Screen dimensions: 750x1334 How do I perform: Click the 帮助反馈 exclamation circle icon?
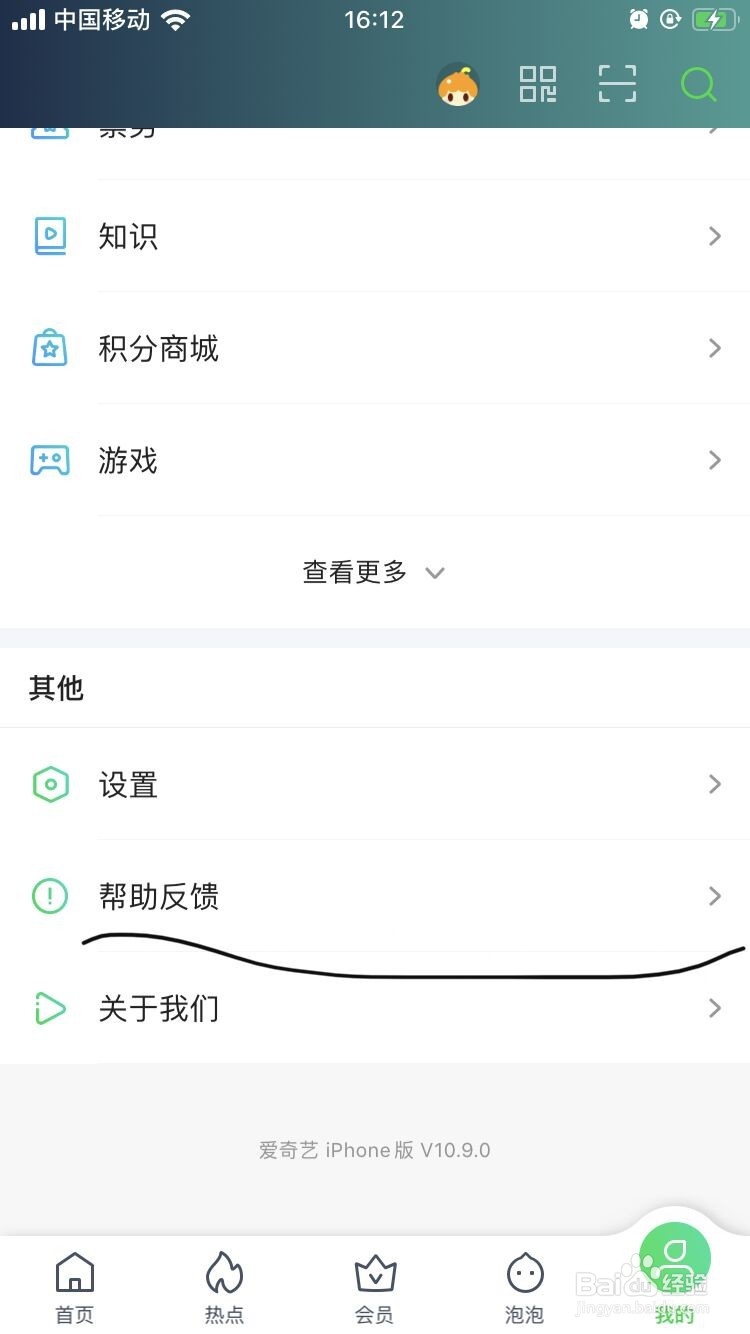(x=50, y=896)
